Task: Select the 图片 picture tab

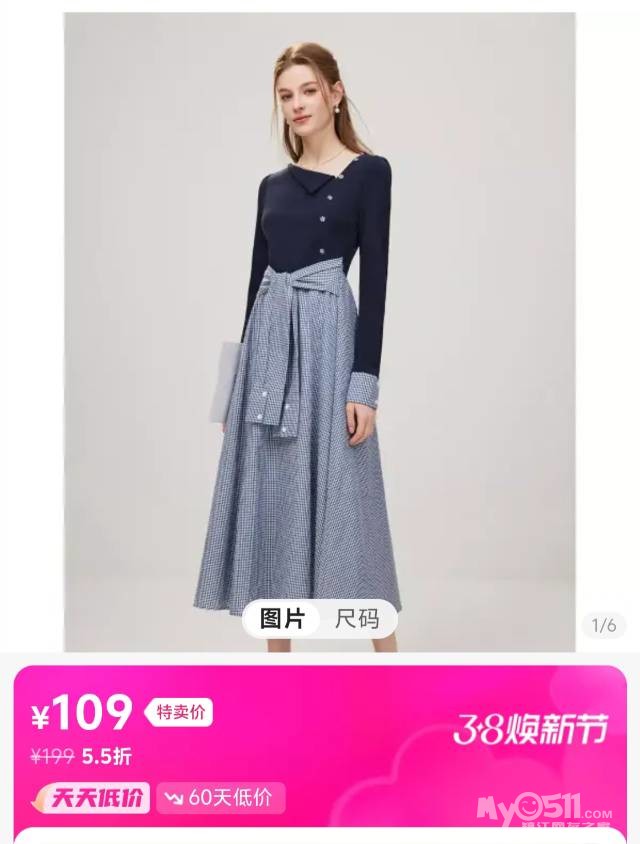Action: click(x=282, y=619)
